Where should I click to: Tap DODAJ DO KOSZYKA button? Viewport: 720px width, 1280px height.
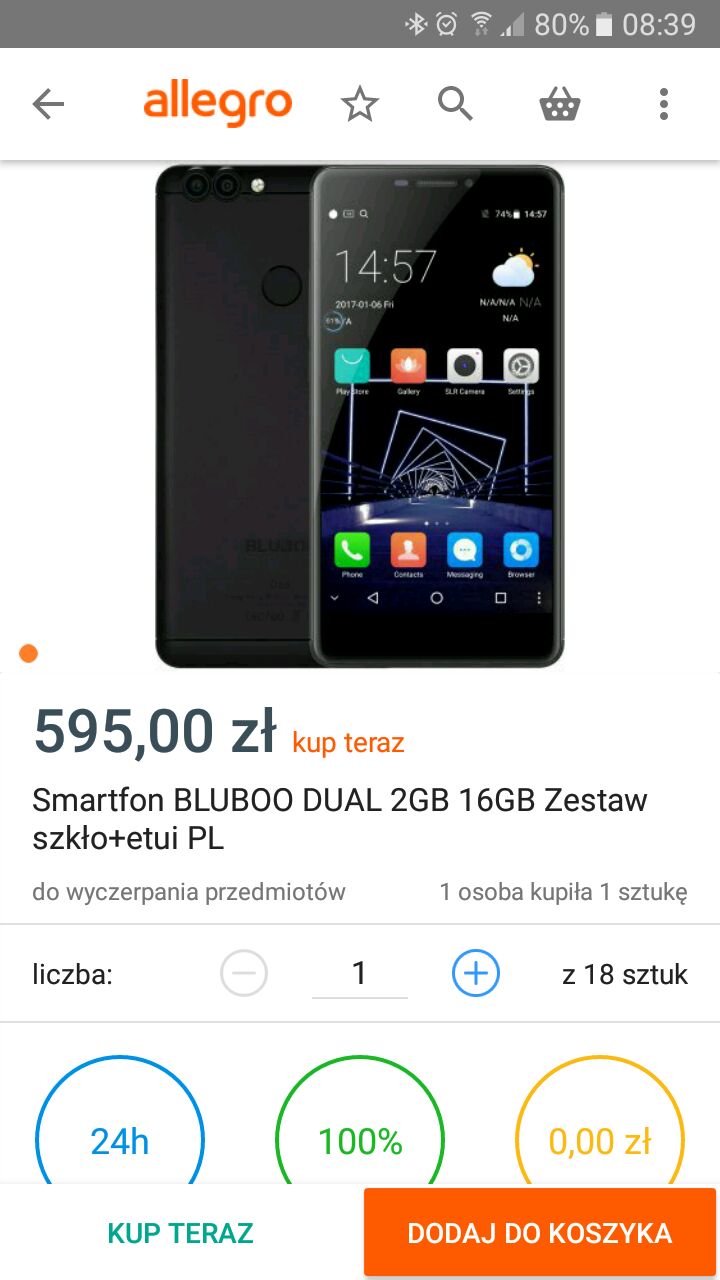(540, 1233)
